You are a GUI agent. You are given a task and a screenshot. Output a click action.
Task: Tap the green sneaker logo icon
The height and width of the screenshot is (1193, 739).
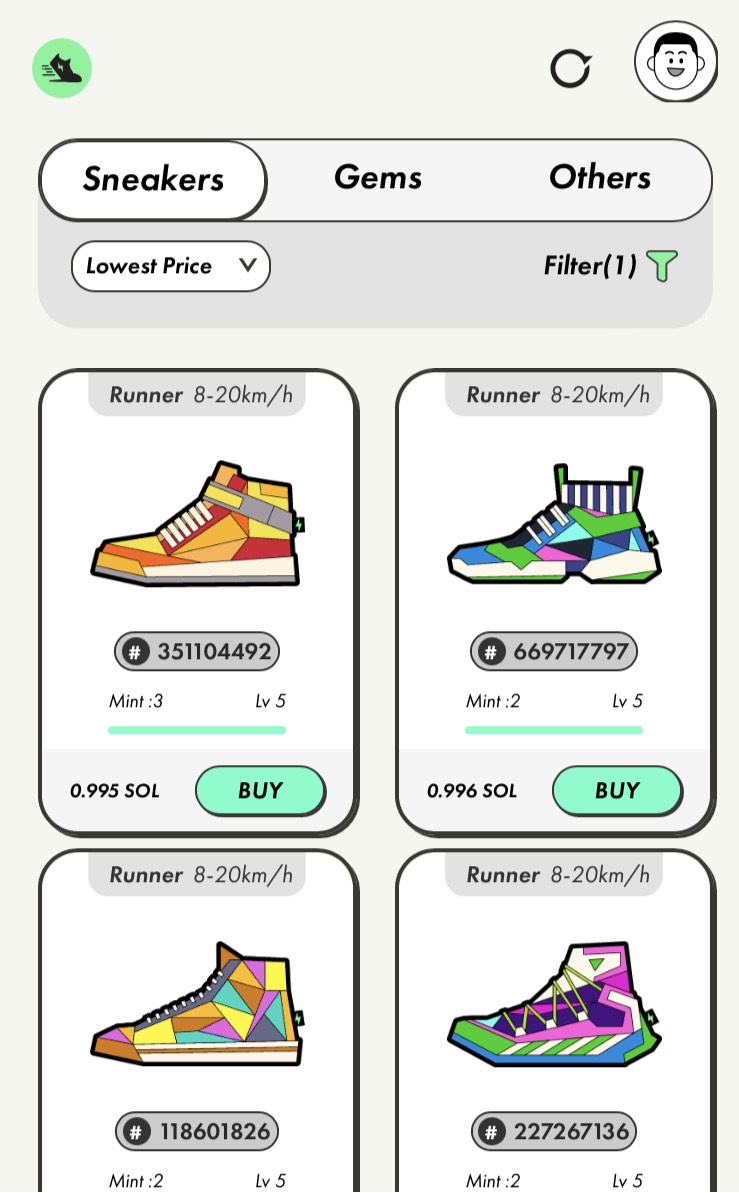coord(62,68)
